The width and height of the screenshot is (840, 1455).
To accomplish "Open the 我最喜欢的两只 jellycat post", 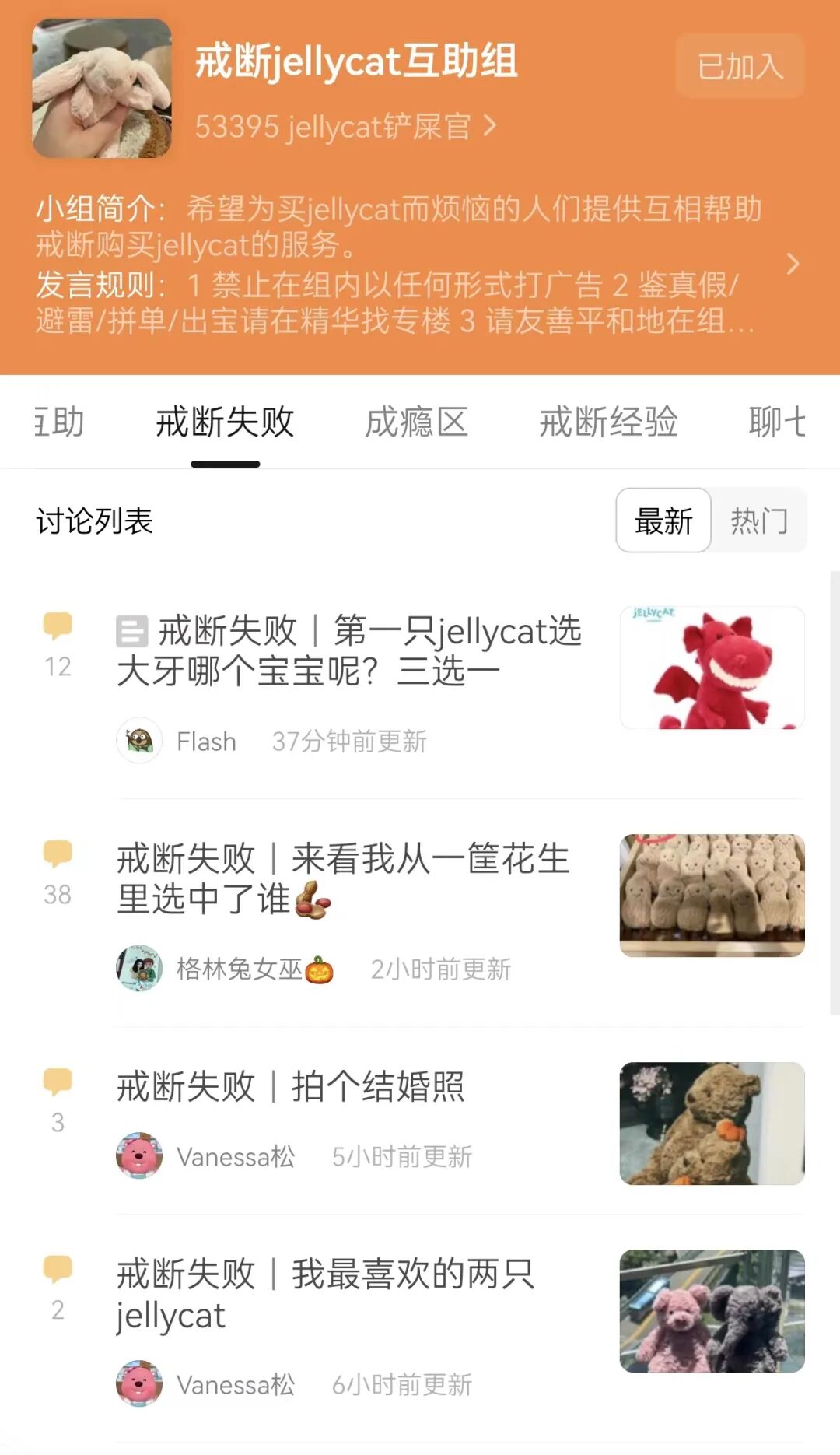I will (x=325, y=1295).
